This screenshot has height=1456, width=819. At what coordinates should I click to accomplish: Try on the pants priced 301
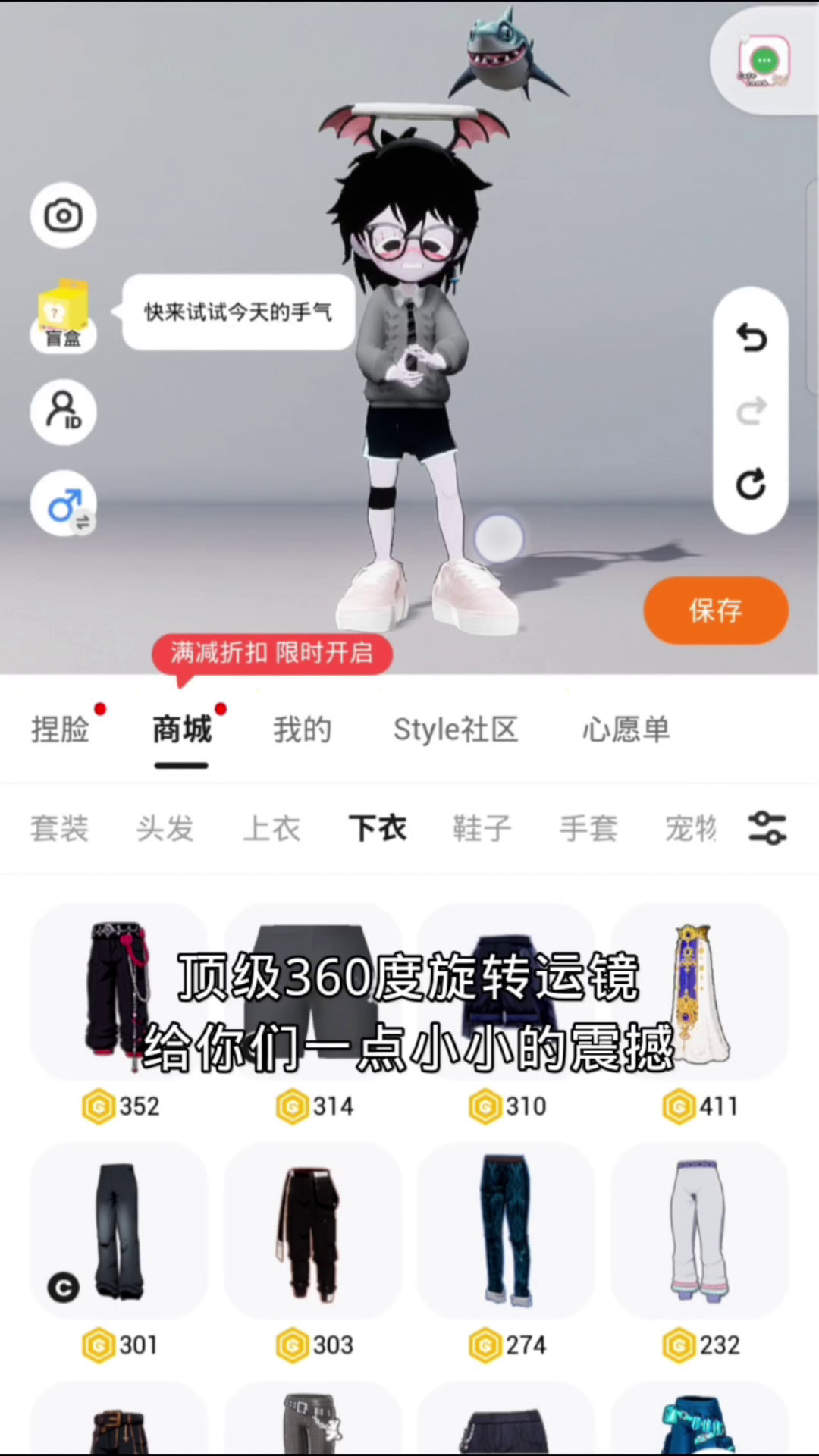118,1232
